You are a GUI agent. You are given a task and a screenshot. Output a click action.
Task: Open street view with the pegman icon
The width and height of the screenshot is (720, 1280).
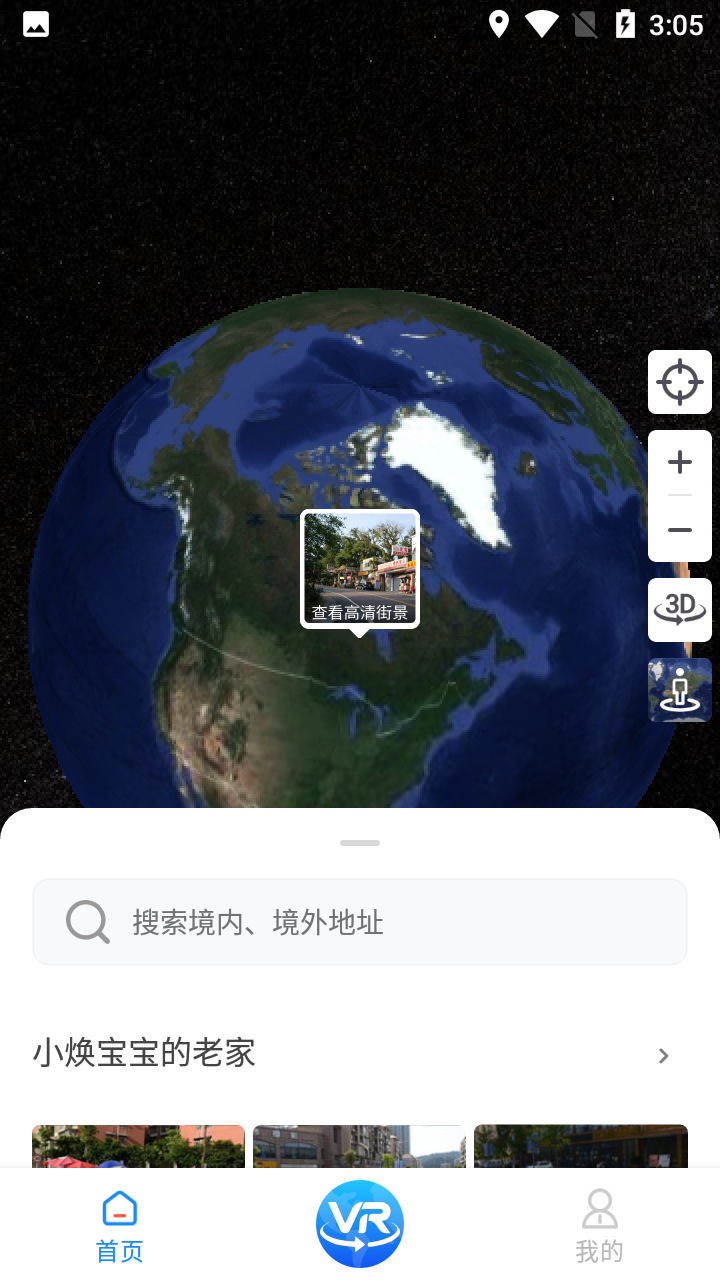pyautogui.click(x=680, y=690)
